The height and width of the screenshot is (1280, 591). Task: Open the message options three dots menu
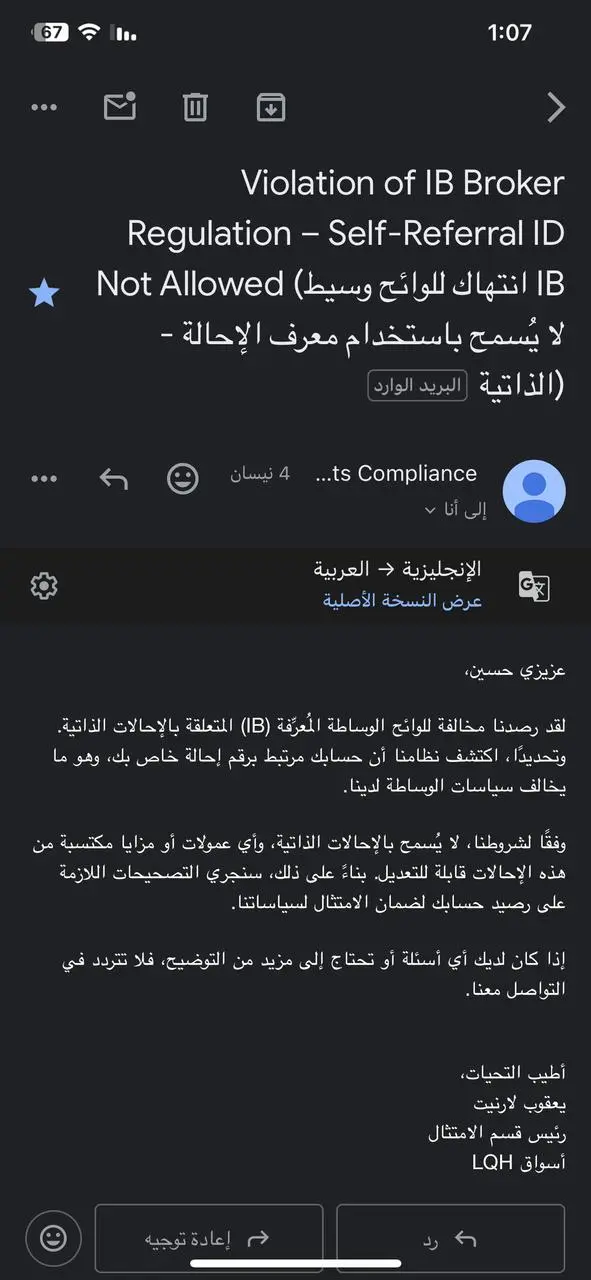[44, 479]
